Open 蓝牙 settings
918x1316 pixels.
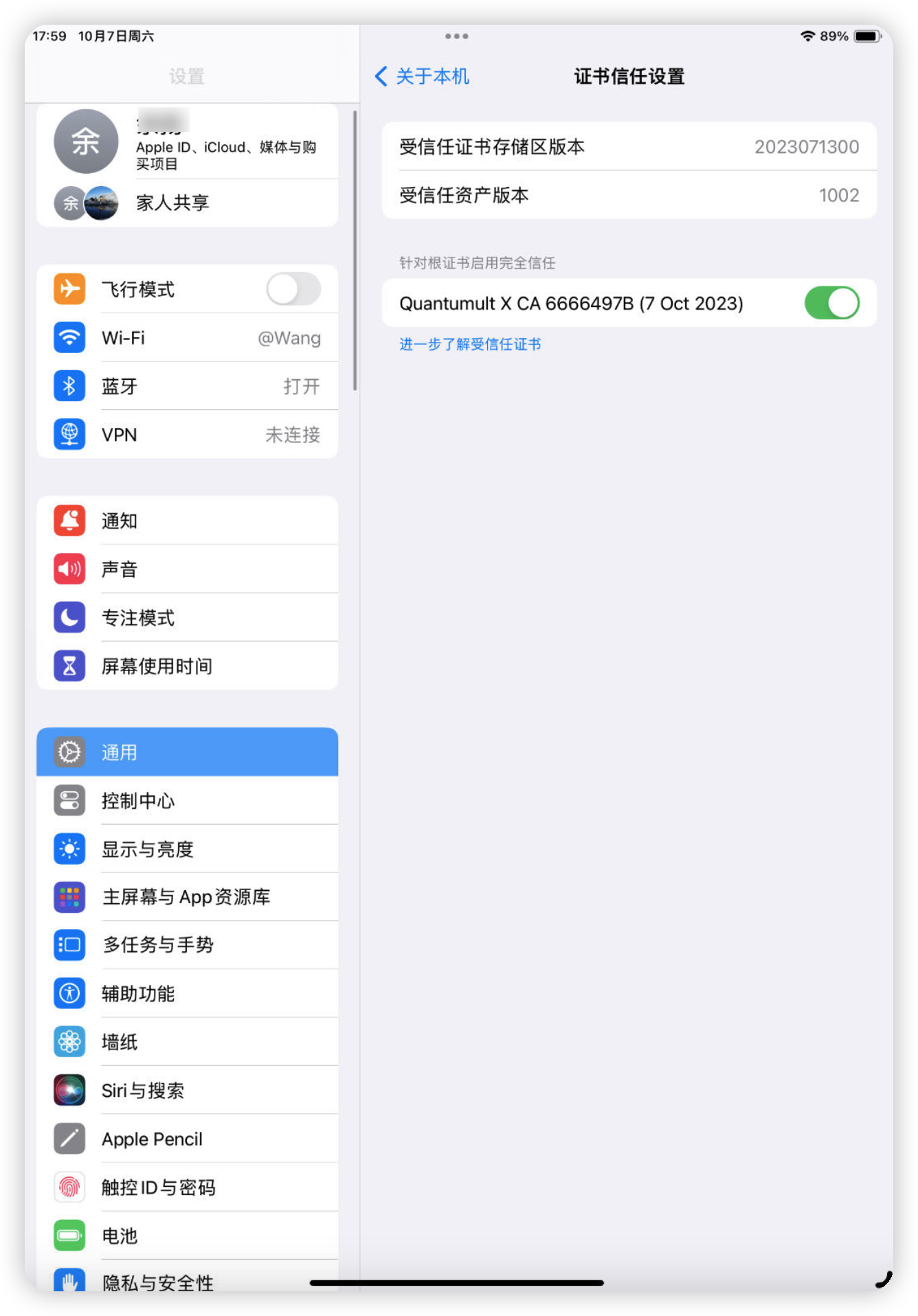tap(187, 386)
